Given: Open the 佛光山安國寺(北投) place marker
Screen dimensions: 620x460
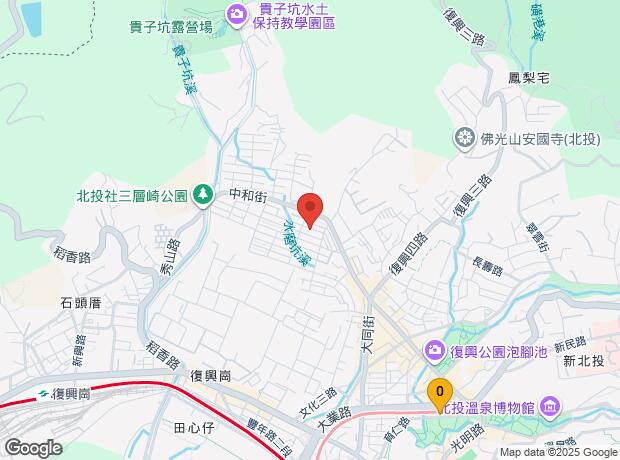Looking at the screenshot, I should pos(465,136).
